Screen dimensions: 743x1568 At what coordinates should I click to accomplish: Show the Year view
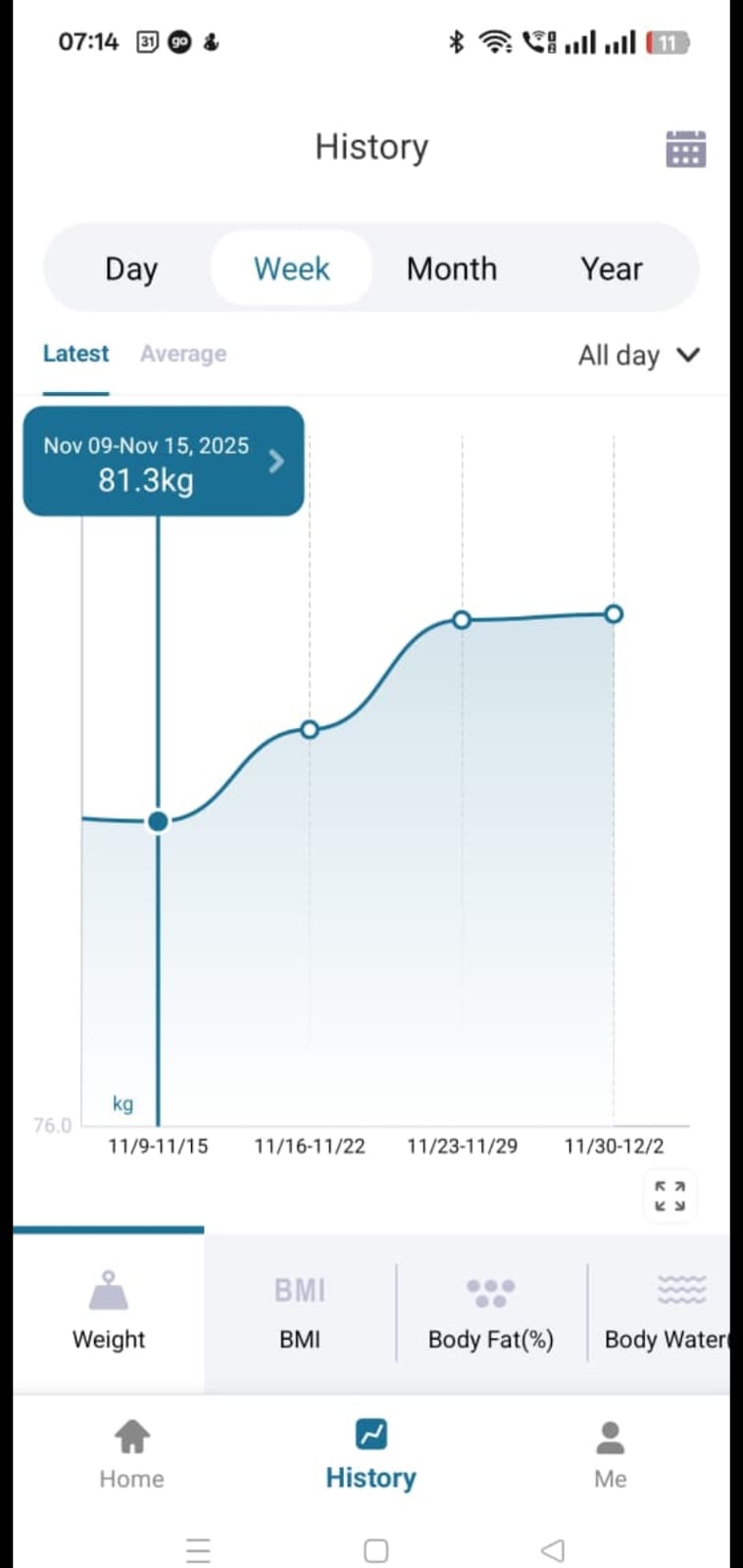[x=612, y=269]
